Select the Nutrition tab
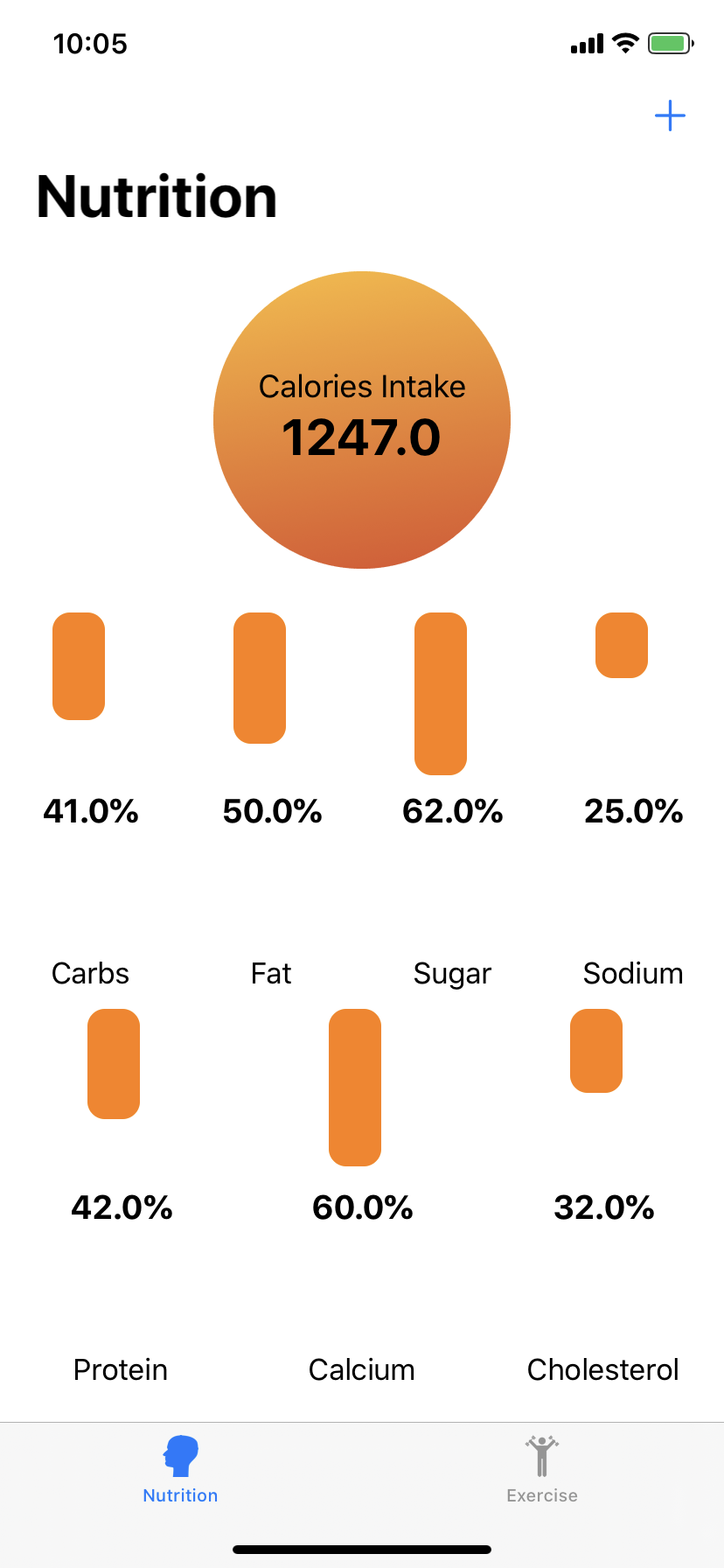Image resolution: width=724 pixels, height=1568 pixels. (180, 1470)
